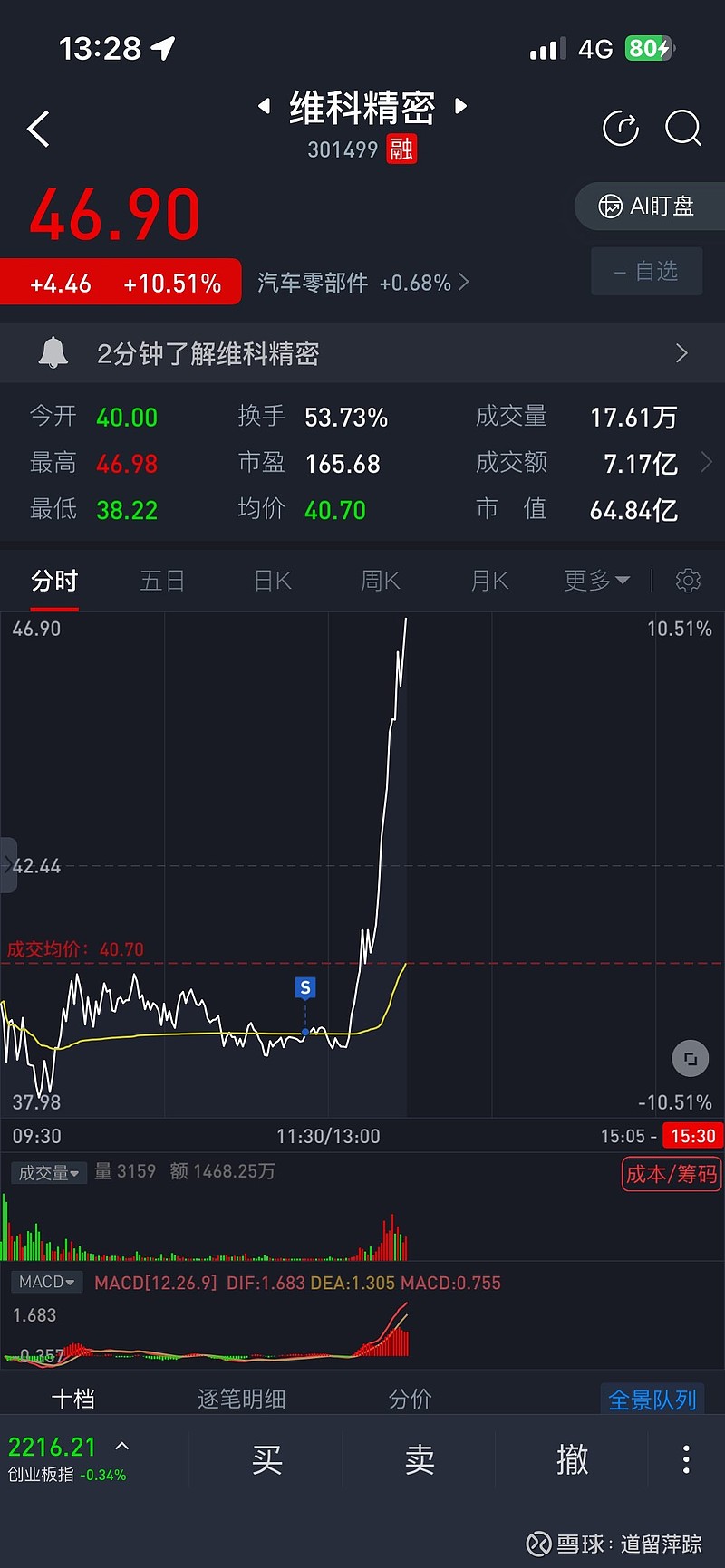Open the chart settings gear

689,580
